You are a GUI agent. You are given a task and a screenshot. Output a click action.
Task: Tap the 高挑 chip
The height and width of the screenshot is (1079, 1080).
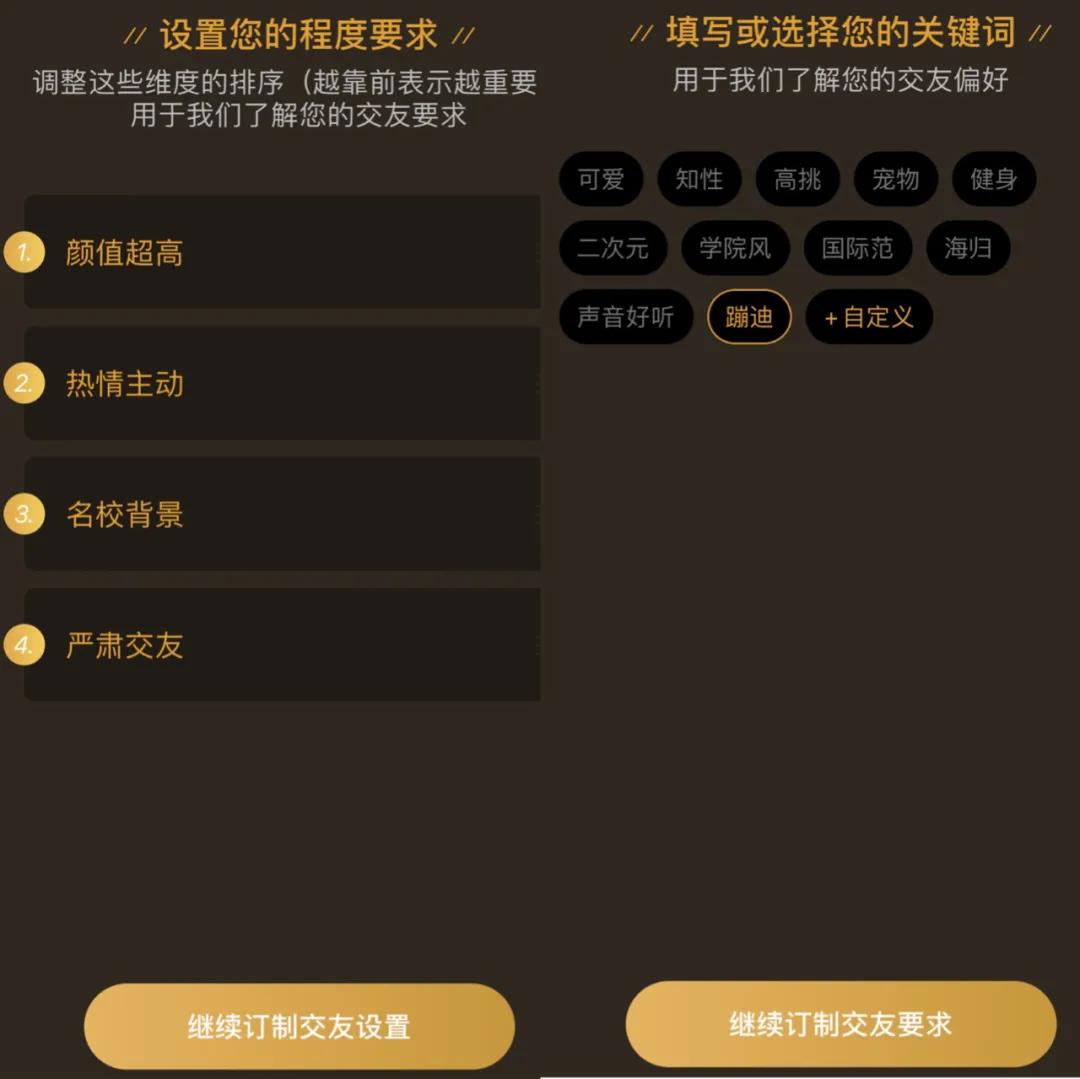pyautogui.click(x=797, y=179)
